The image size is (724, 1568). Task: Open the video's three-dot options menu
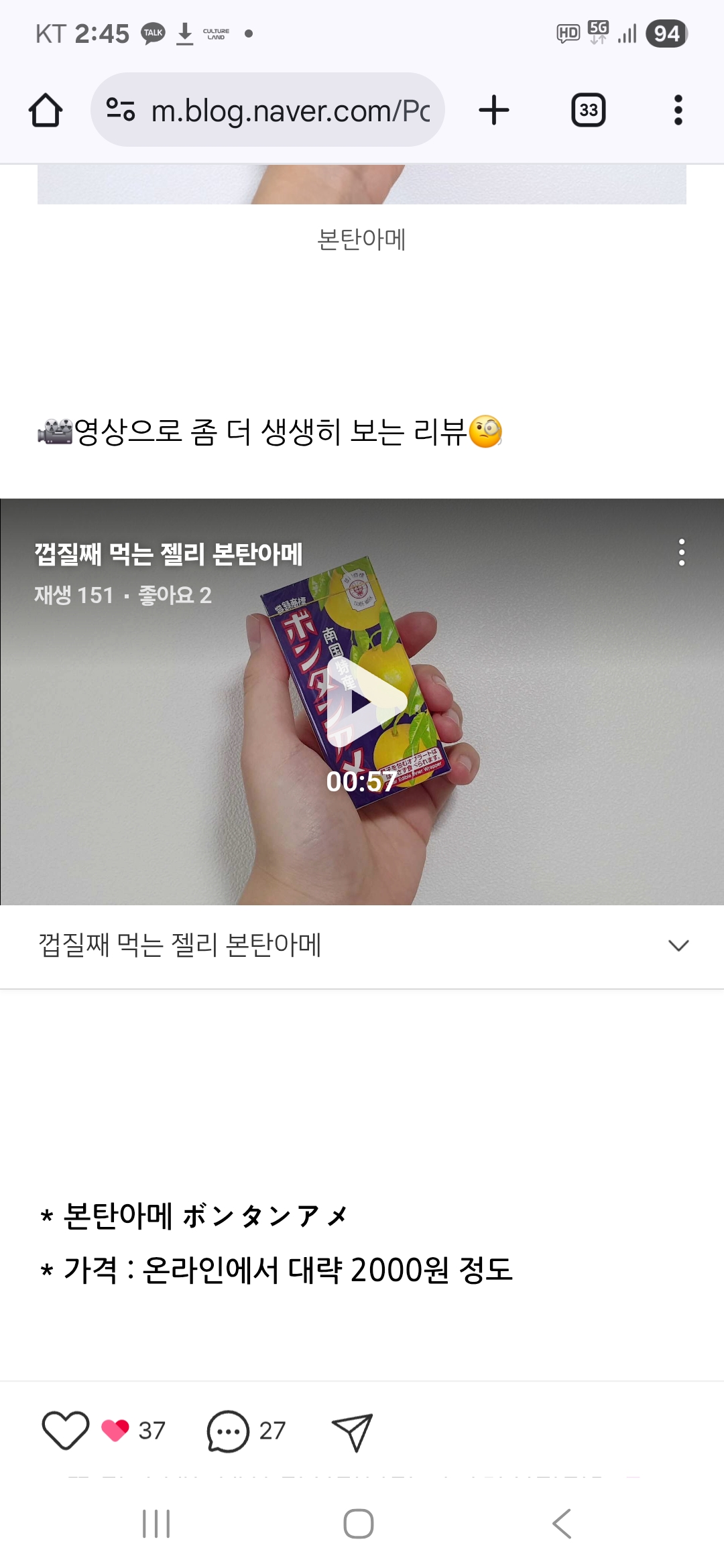tap(682, 552)
